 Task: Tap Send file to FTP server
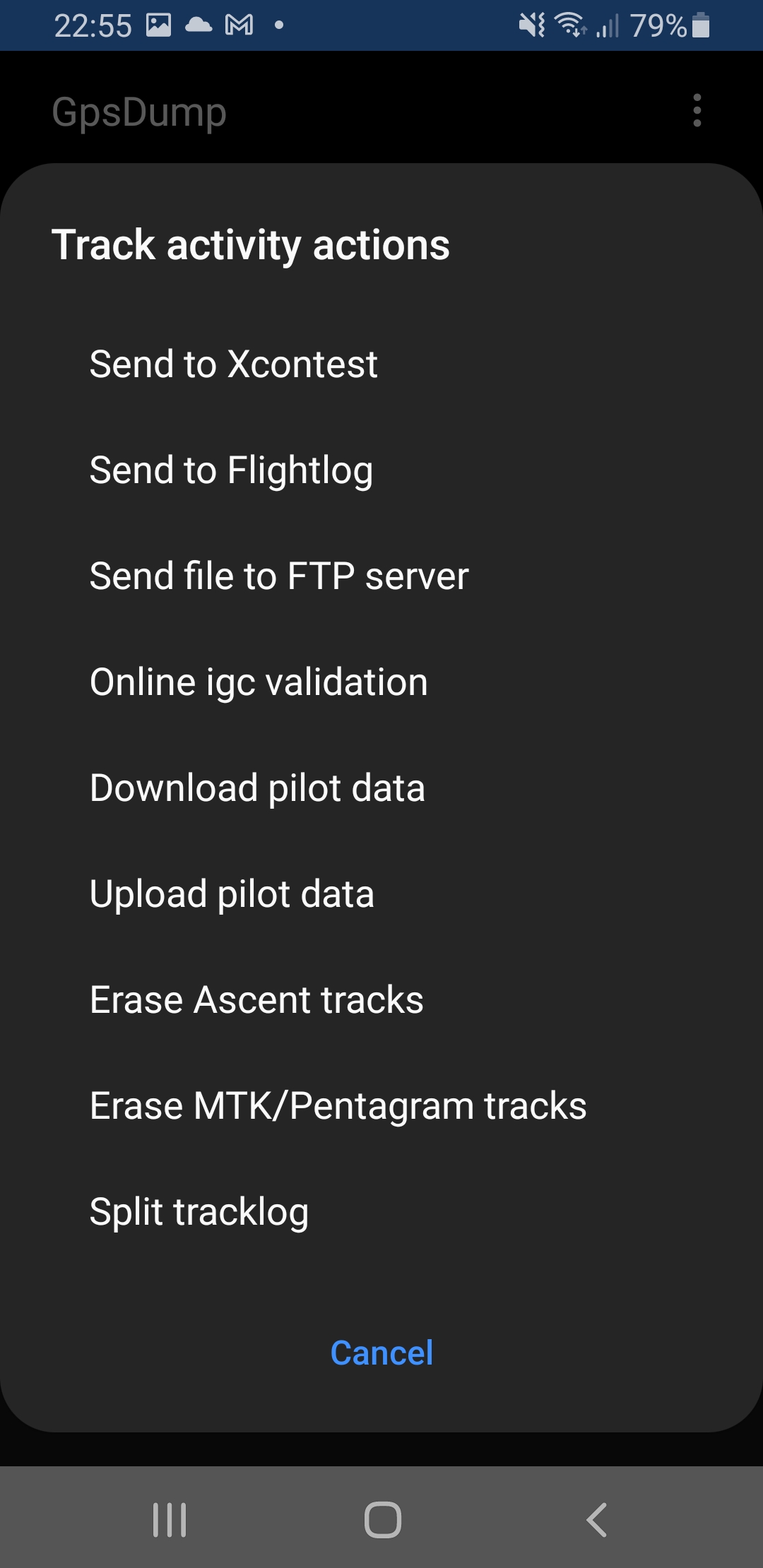[x=279, y=576]
